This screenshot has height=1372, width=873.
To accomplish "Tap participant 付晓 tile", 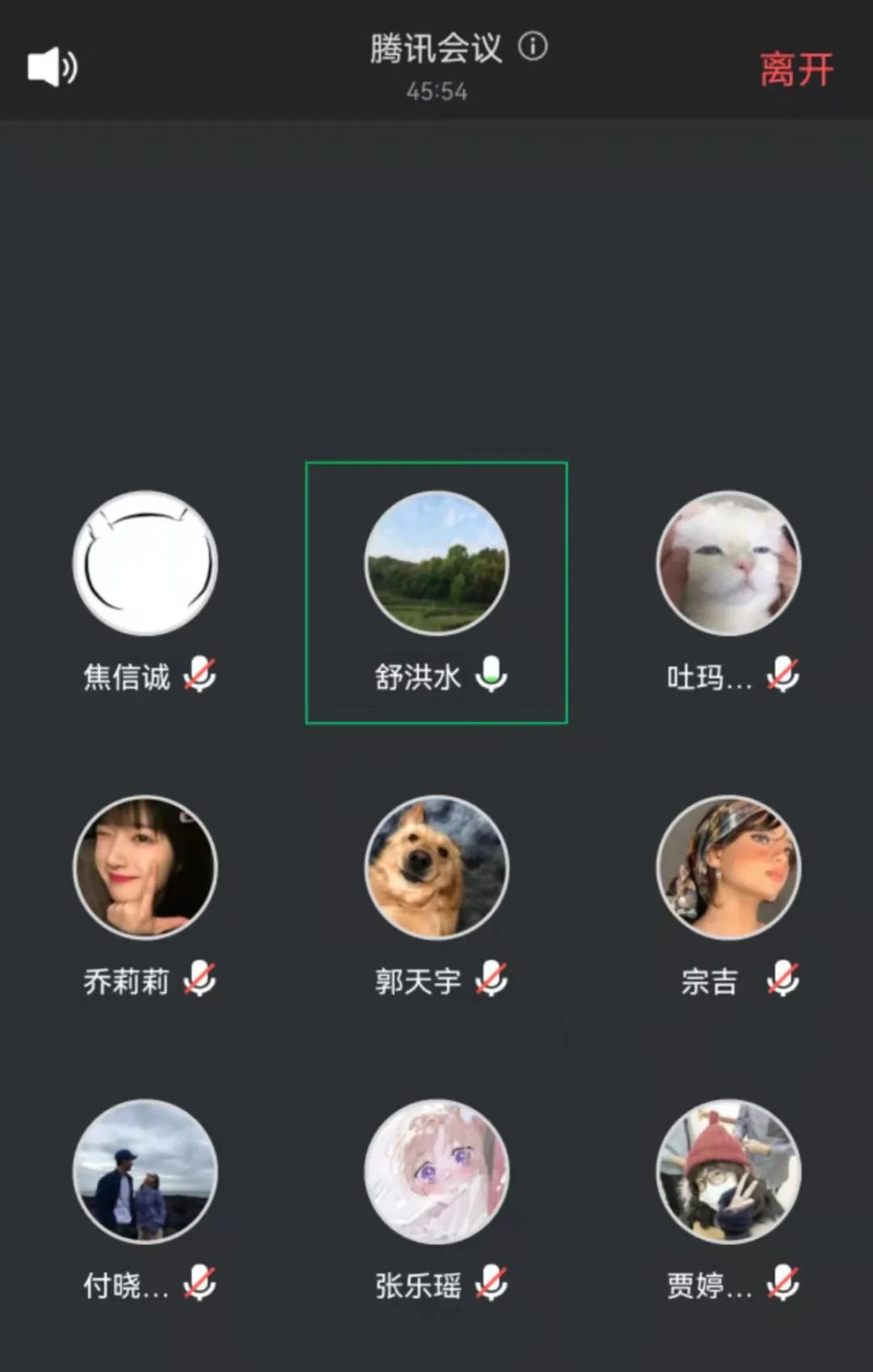I will coord(145,1171).
